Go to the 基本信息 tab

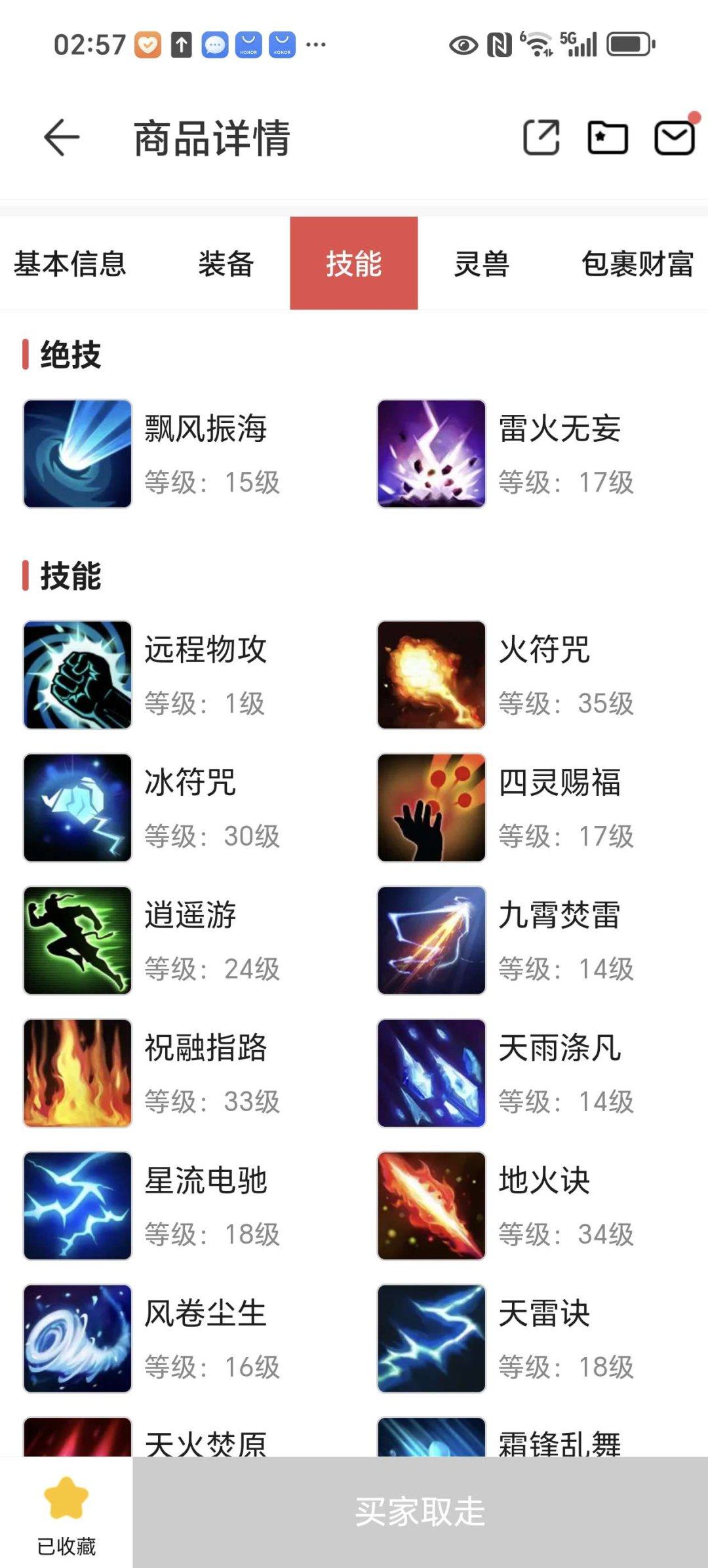71,264
